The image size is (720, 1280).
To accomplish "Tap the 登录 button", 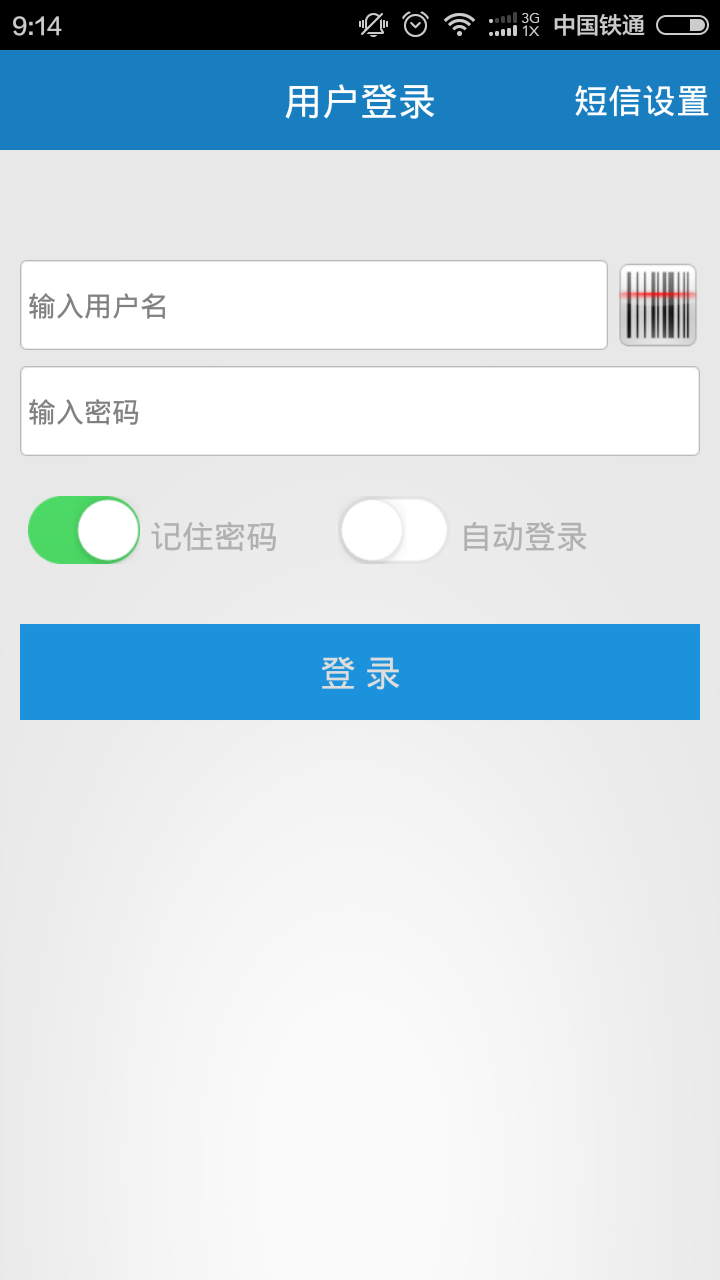I will (x=359, y=672).
